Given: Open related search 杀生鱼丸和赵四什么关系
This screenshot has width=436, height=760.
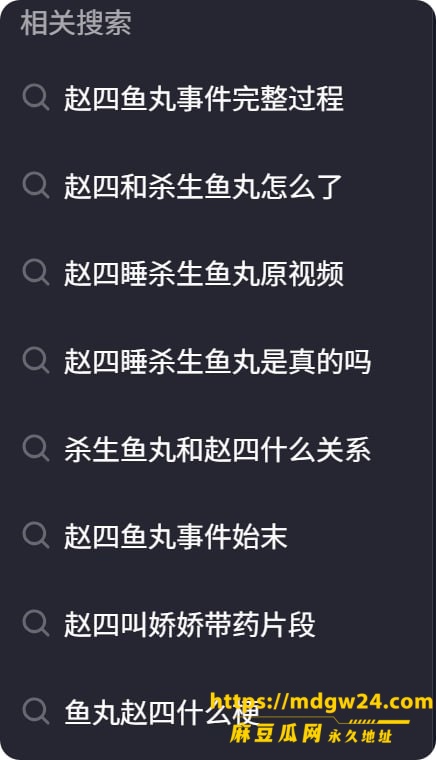Looking at the screenshot, I should point(218,449).
